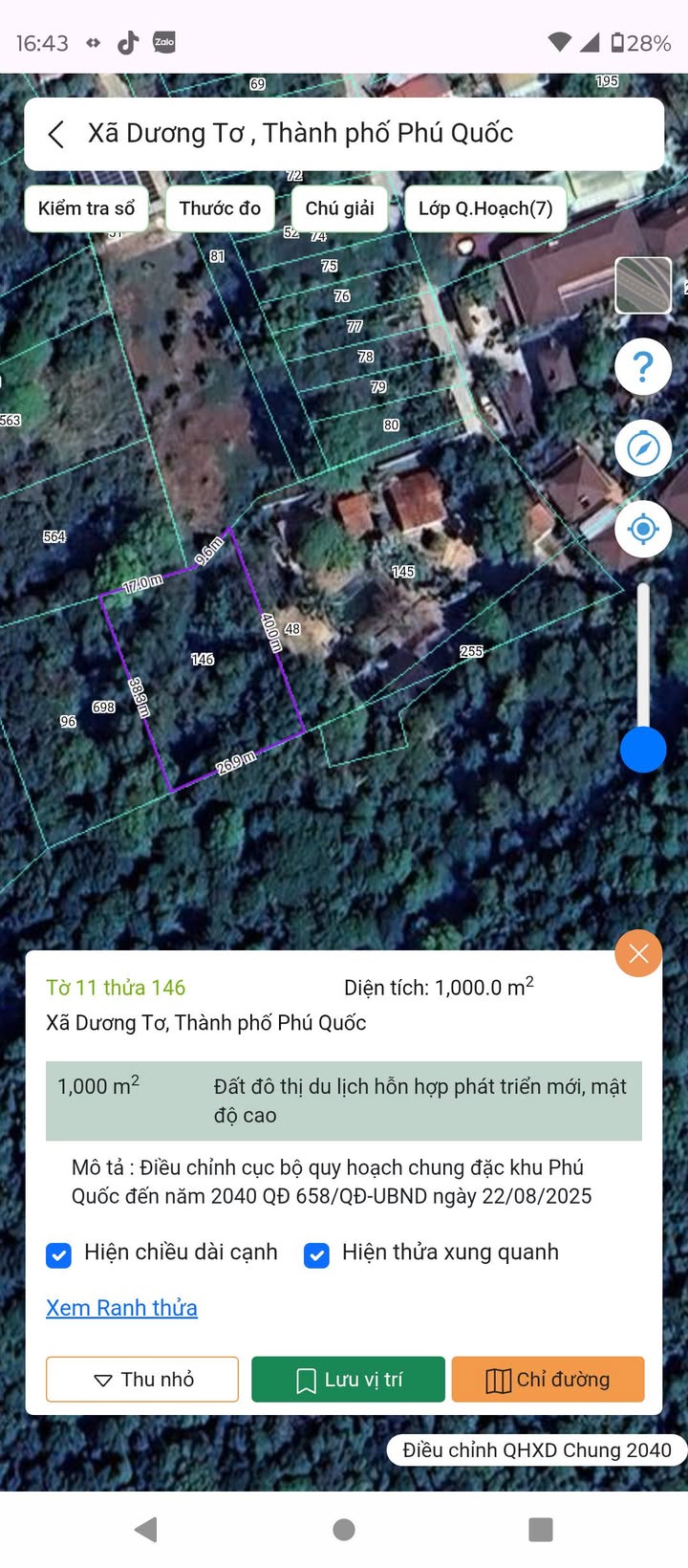Open the Chú giải legend

339,208
